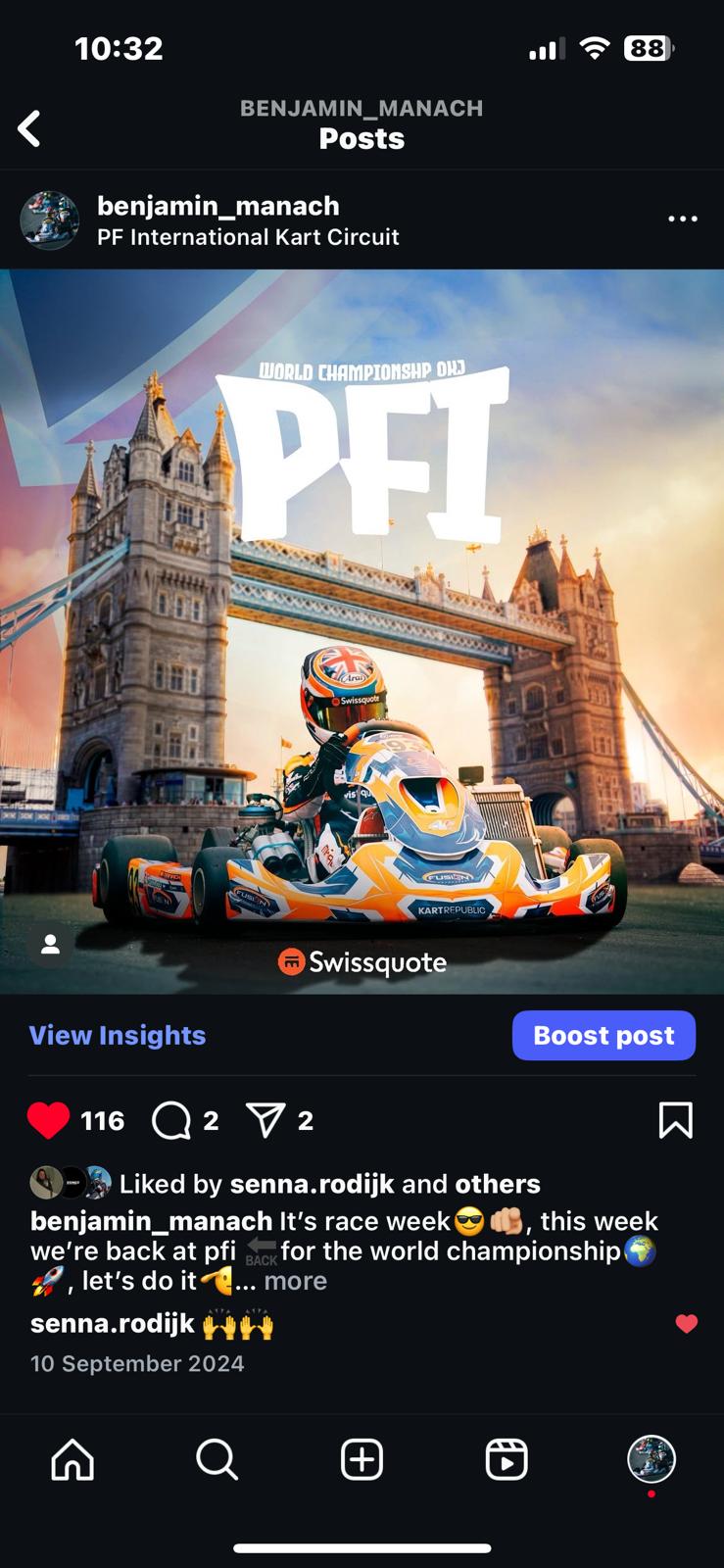The image size is (724, 1568).
Task: Unlike senna.rodijk's comment with small heart
Action: click(686, 1324)
